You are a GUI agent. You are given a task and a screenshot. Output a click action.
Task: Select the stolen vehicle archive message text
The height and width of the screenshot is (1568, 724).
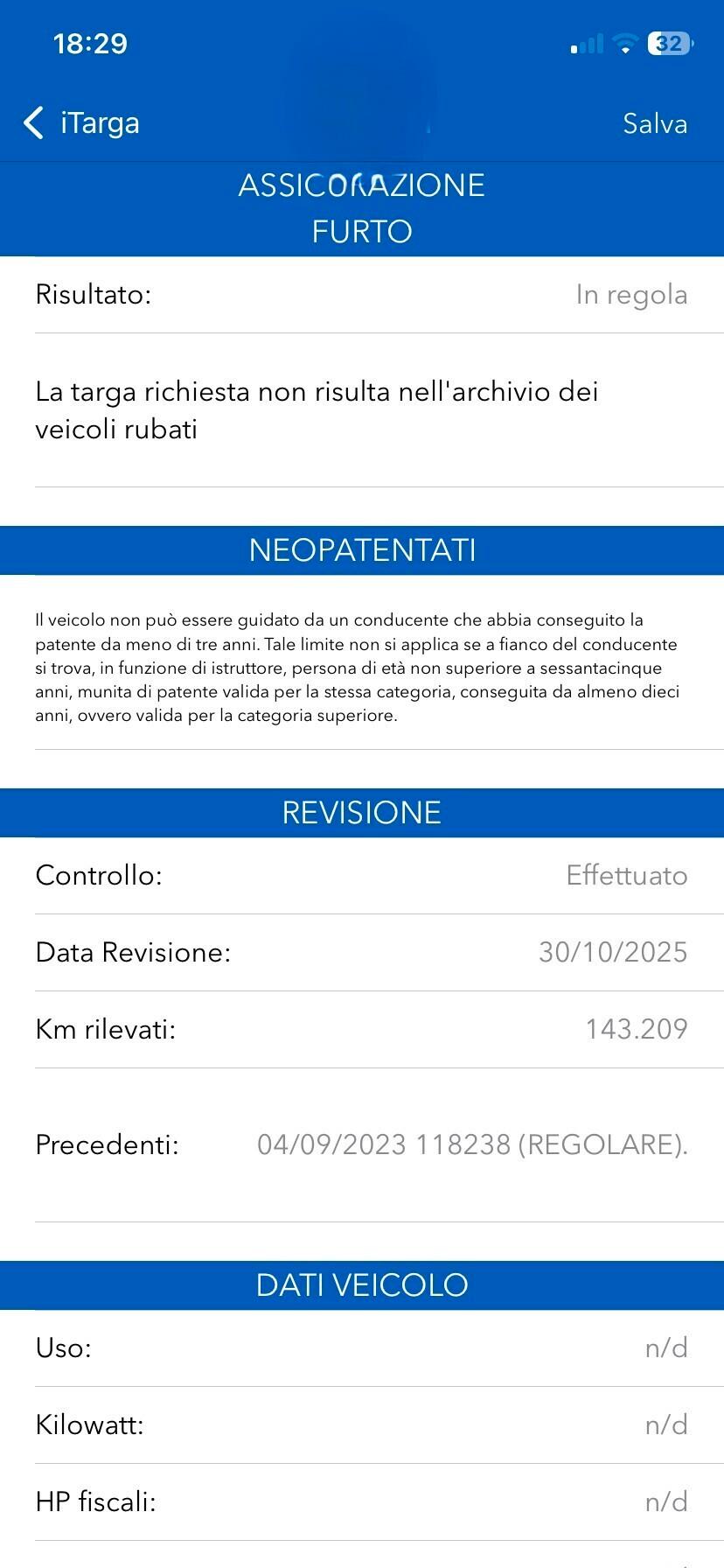317,409
